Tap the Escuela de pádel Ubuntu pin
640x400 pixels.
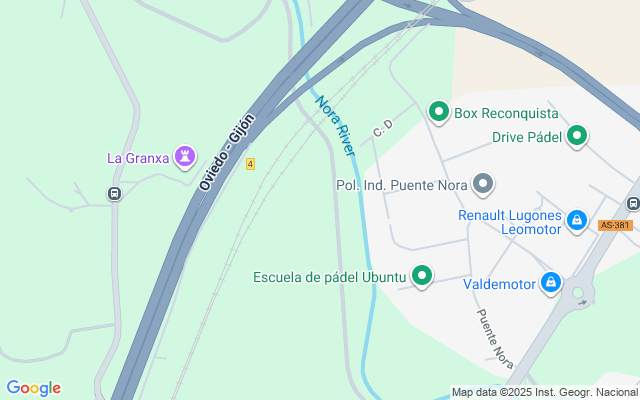pos(422,276)
